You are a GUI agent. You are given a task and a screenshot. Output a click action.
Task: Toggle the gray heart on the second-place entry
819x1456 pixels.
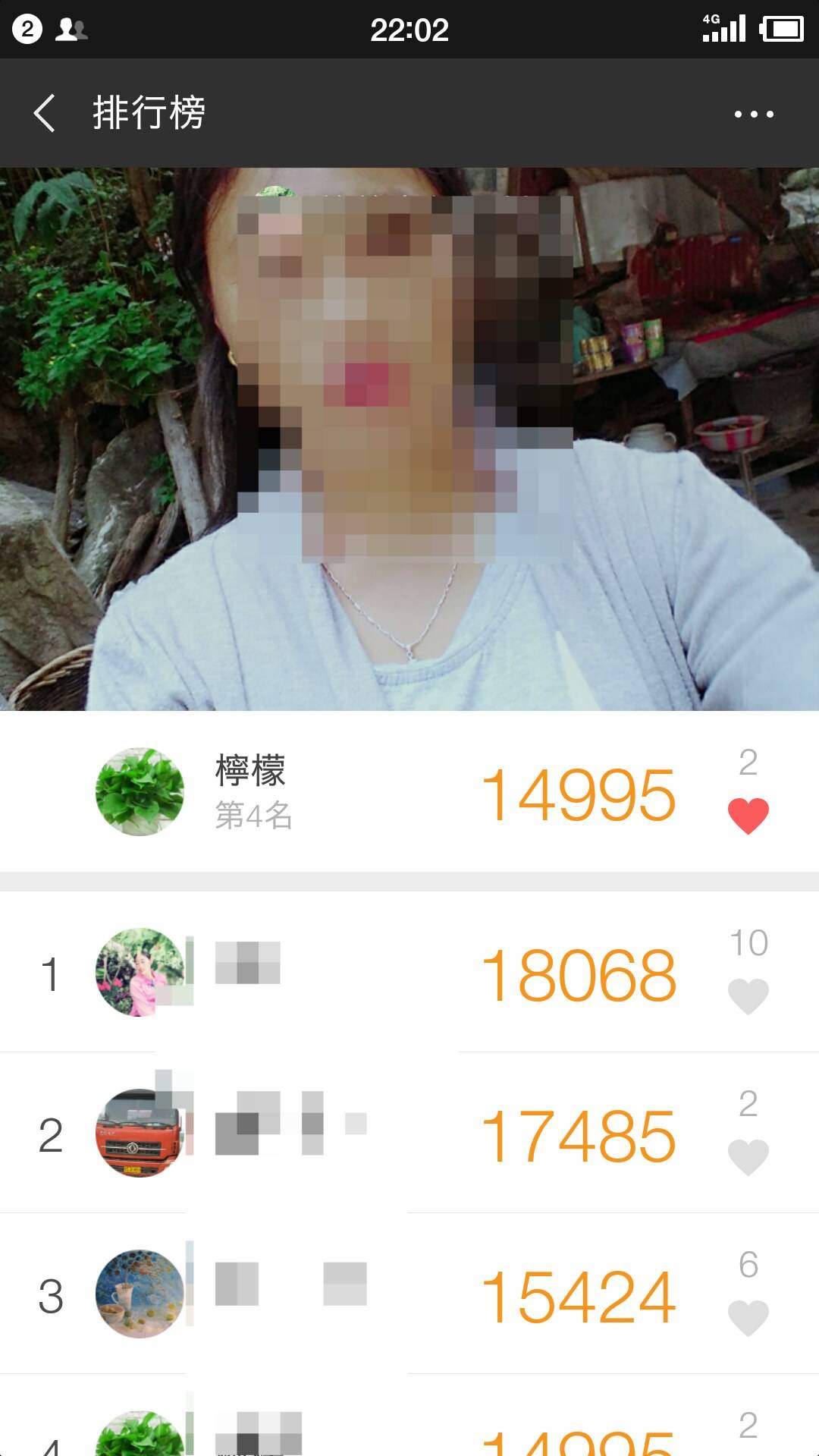[749, 1153]
